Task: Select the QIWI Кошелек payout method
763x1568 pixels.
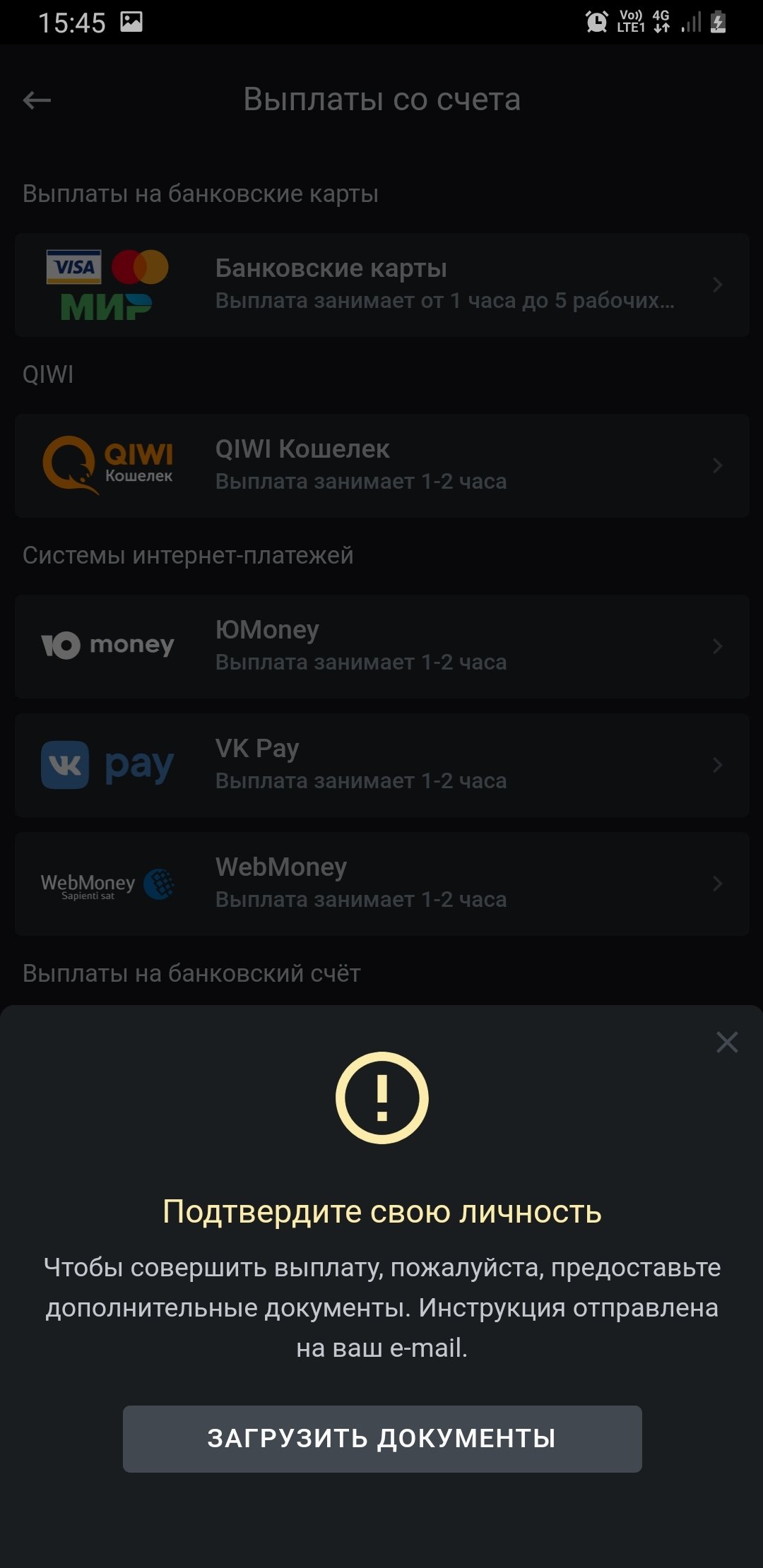Action: tap(381, 465)
